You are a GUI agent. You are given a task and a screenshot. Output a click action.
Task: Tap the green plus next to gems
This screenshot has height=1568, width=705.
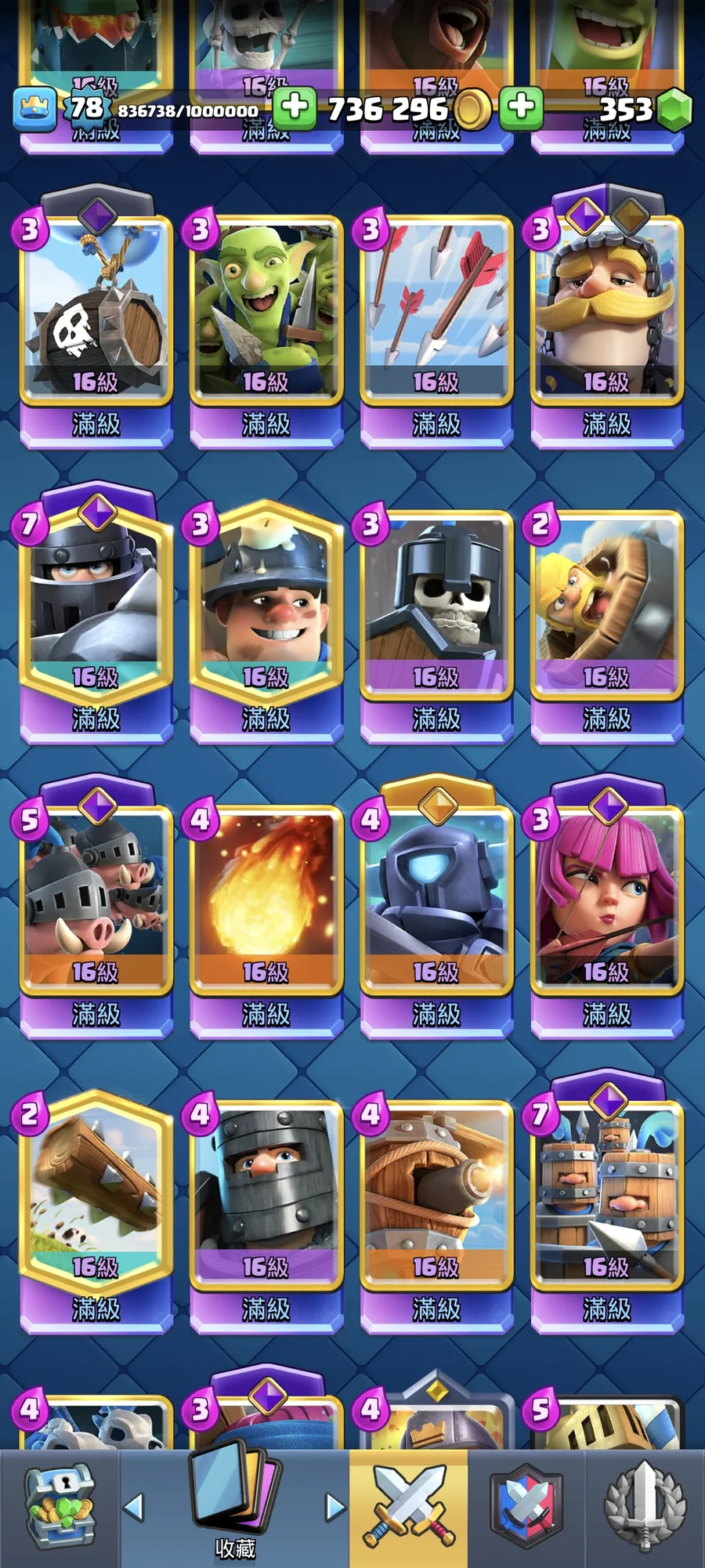pyautogui.click(x=522, y=107)
